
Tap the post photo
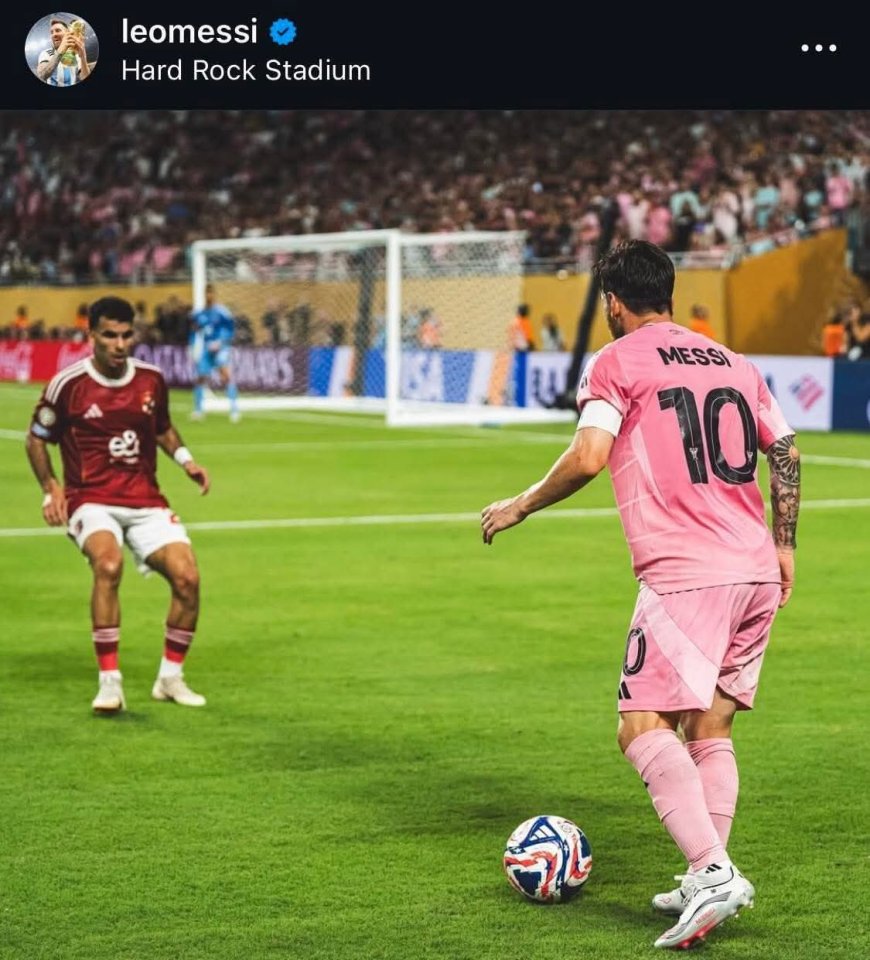pos(435,535)
